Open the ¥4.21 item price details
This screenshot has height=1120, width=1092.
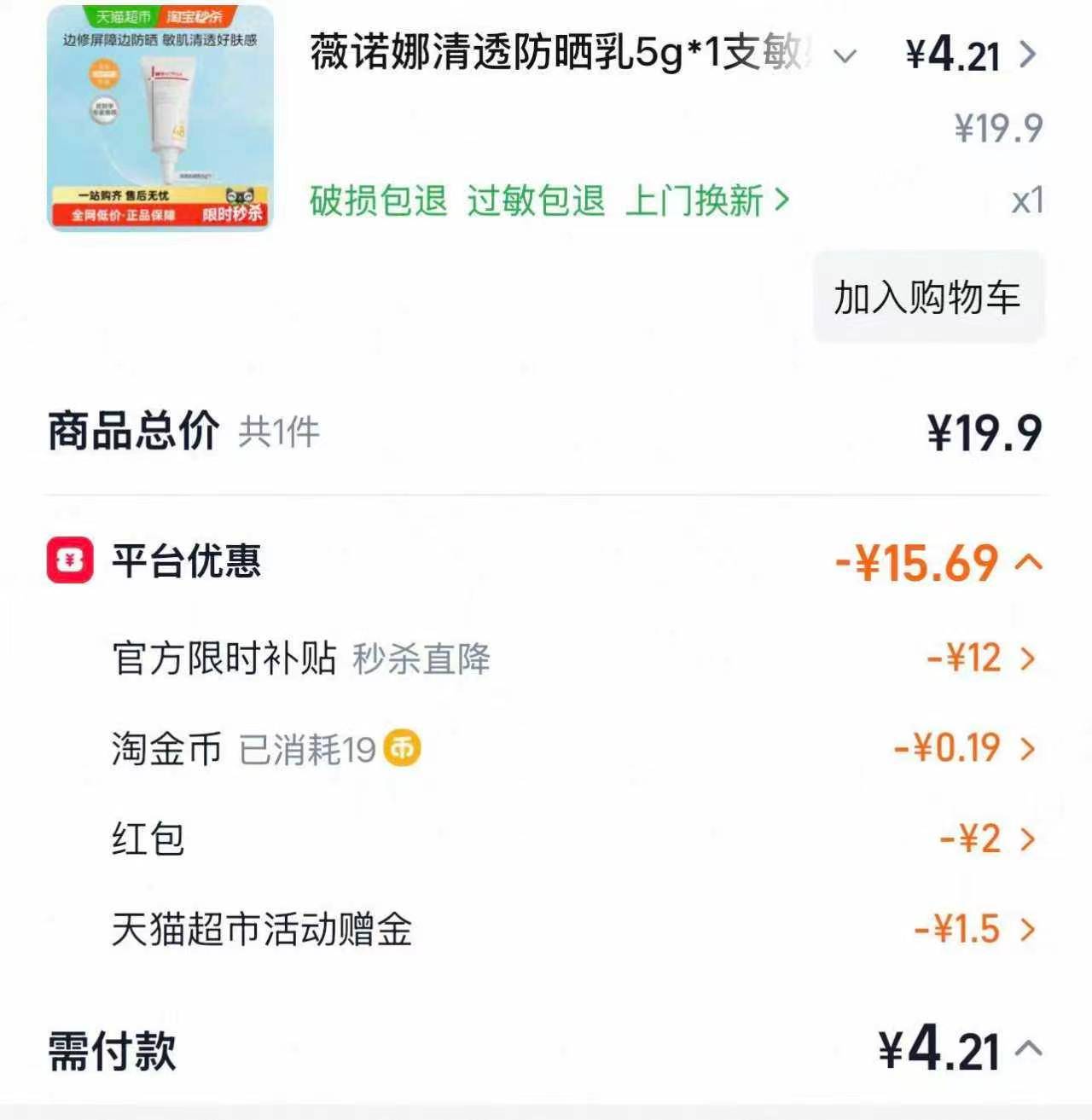(971, 55)
